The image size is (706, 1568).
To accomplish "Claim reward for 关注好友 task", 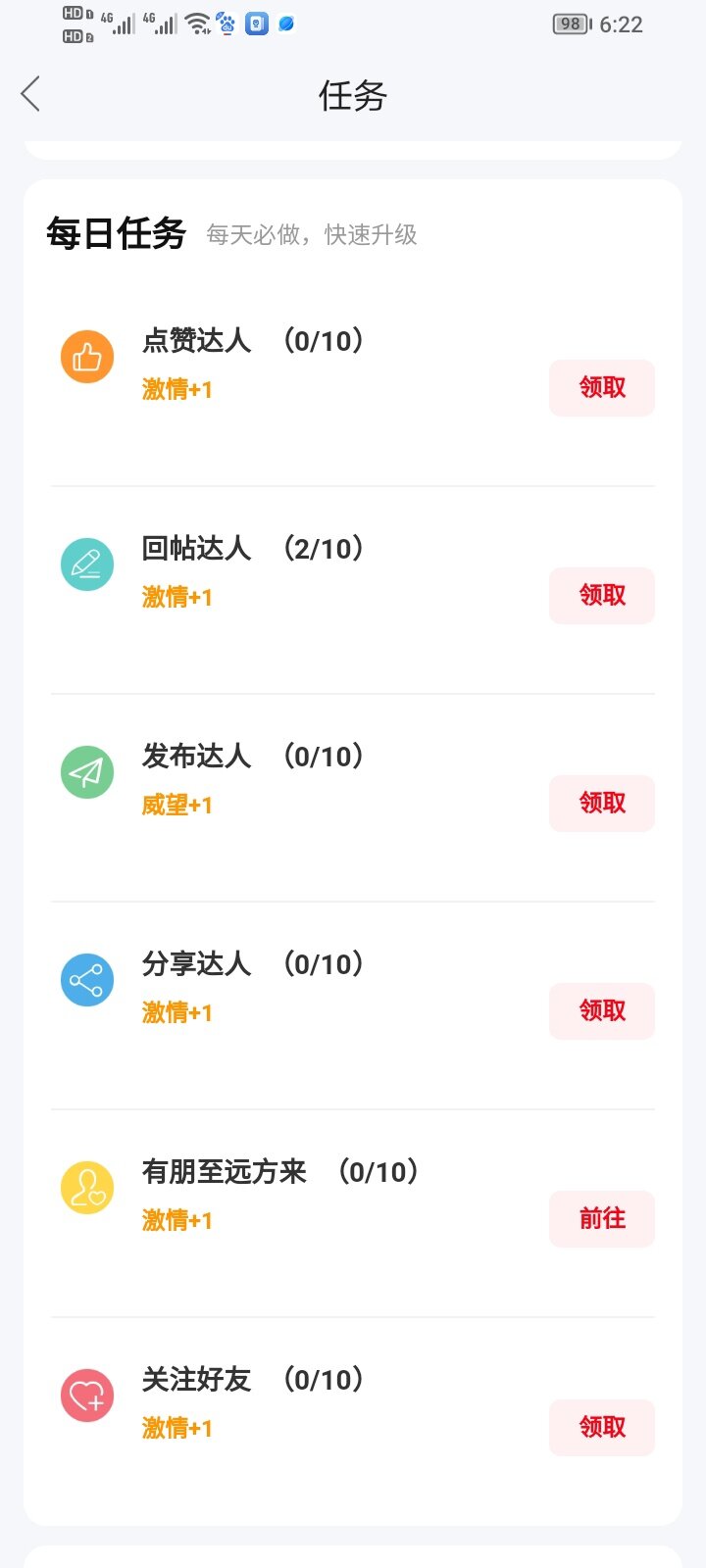I will (x=601, y=1428).
